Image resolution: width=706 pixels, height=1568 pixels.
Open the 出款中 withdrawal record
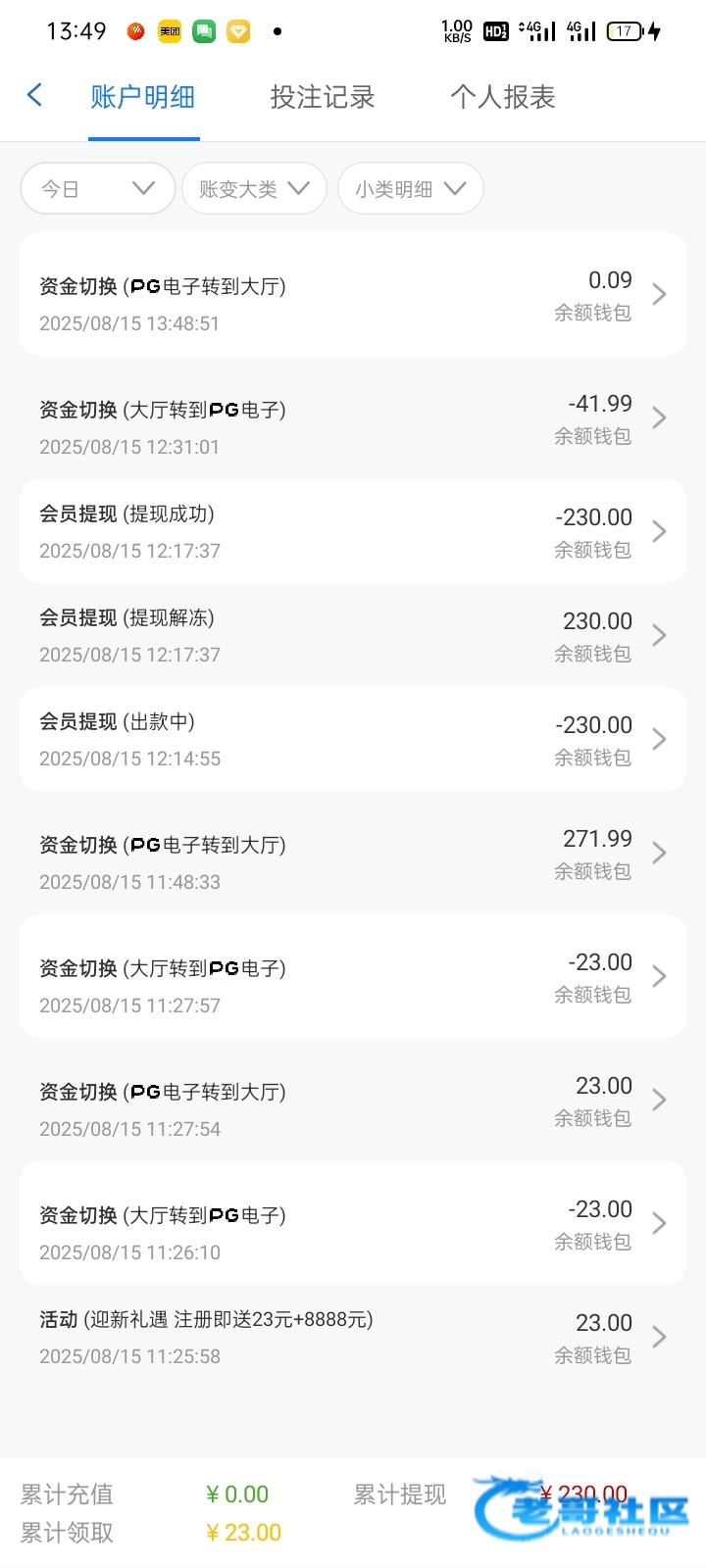pos(353,739)
